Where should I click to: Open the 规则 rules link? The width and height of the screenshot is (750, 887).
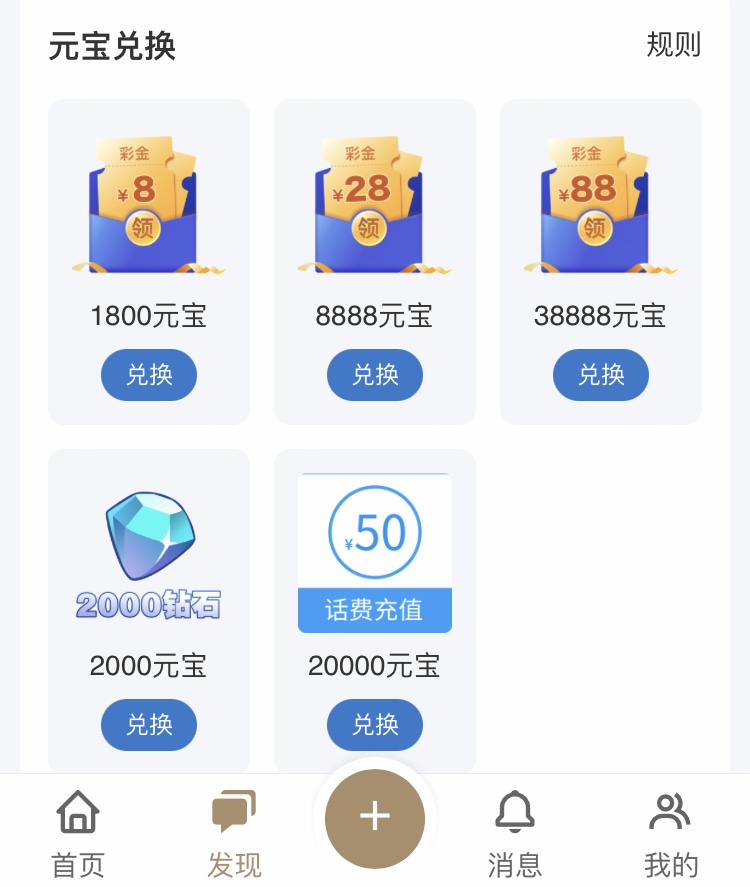pos(673,45)
